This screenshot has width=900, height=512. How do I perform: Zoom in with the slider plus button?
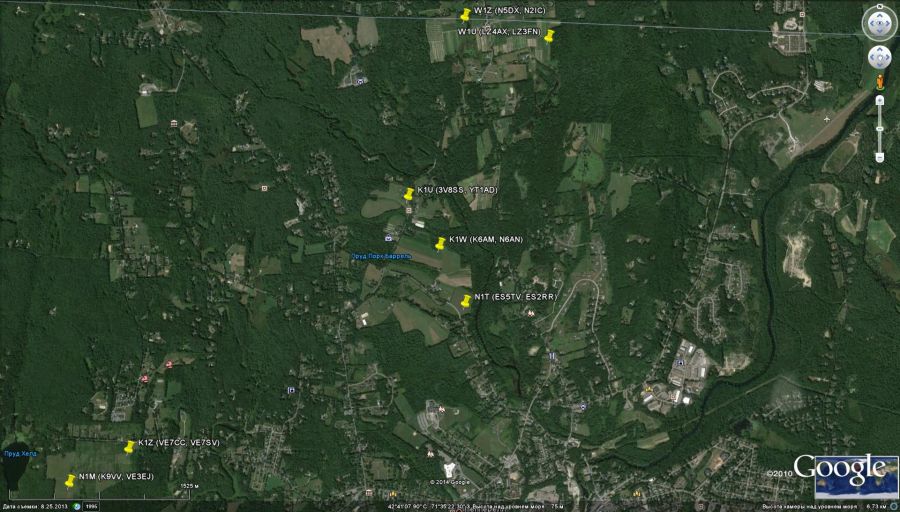[x=879, y=100]
